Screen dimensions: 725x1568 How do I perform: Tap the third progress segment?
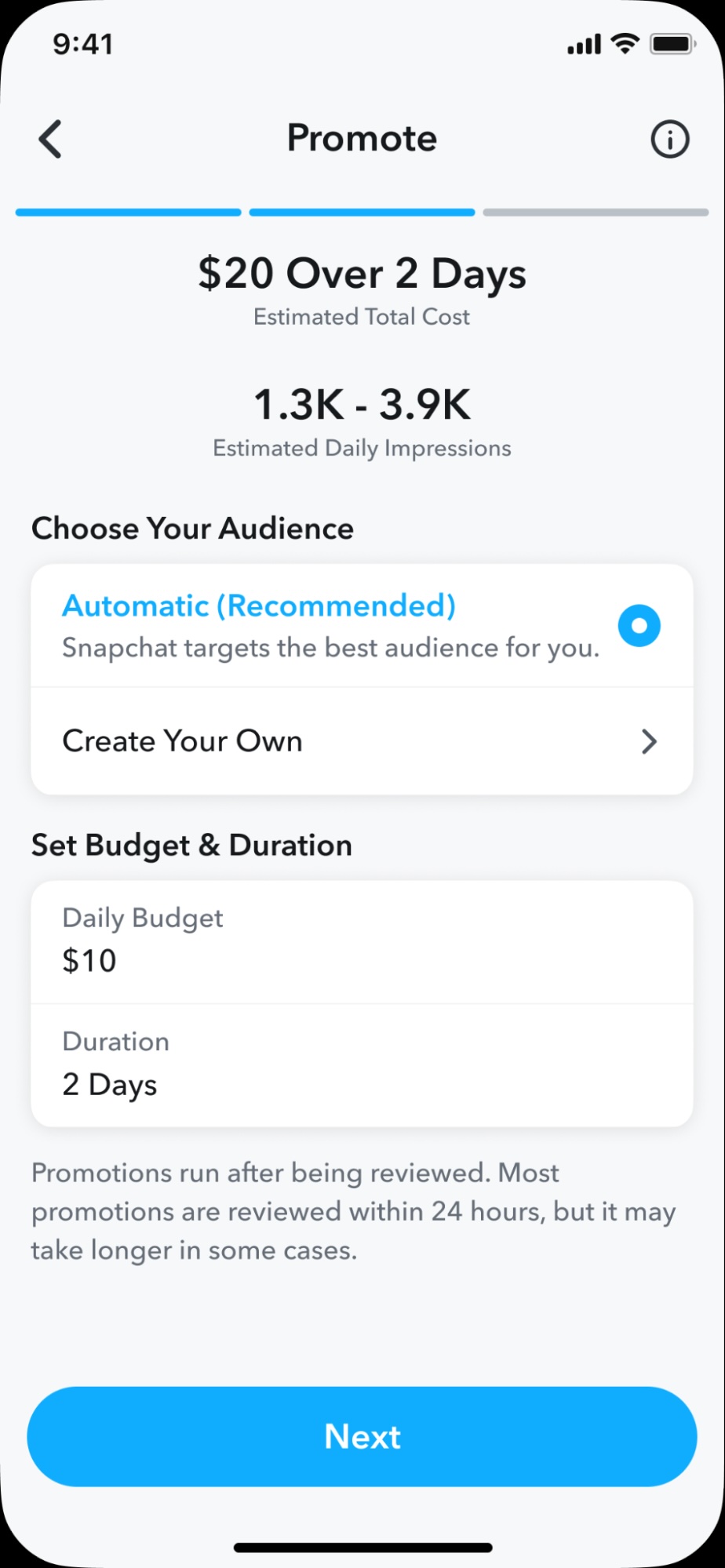(x=595, y=212)
